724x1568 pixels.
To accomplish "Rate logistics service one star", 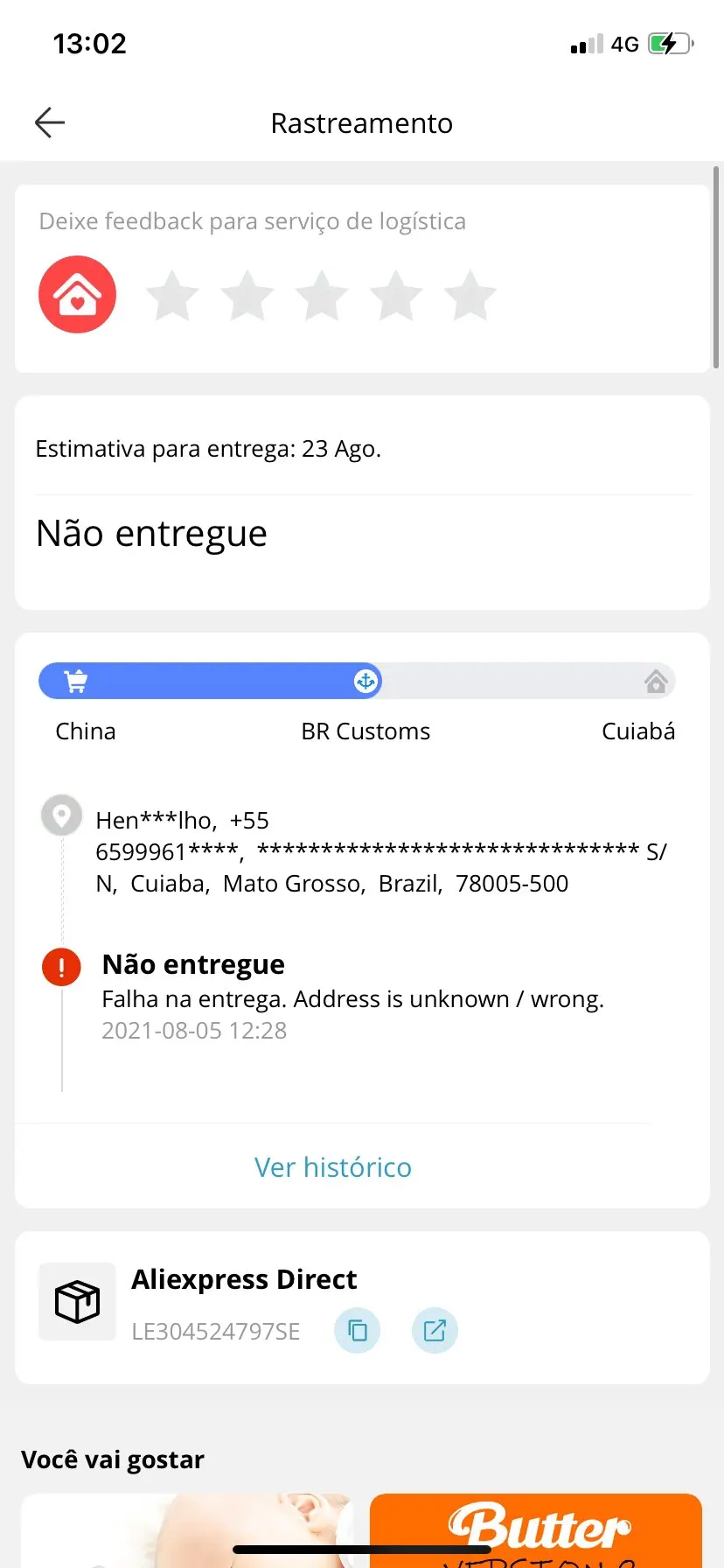I will [172, 295].
